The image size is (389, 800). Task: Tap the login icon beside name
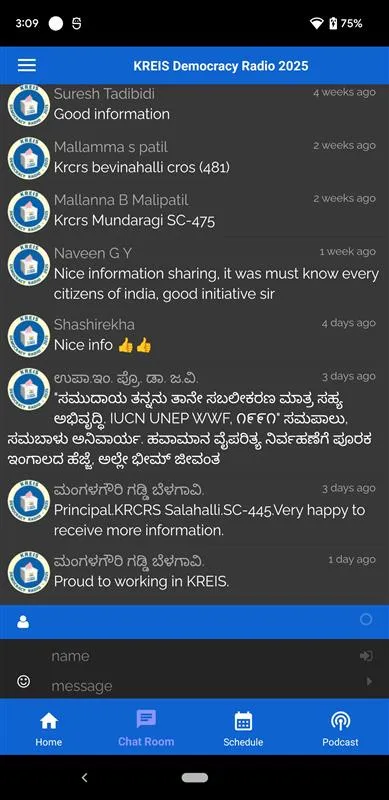366,656
